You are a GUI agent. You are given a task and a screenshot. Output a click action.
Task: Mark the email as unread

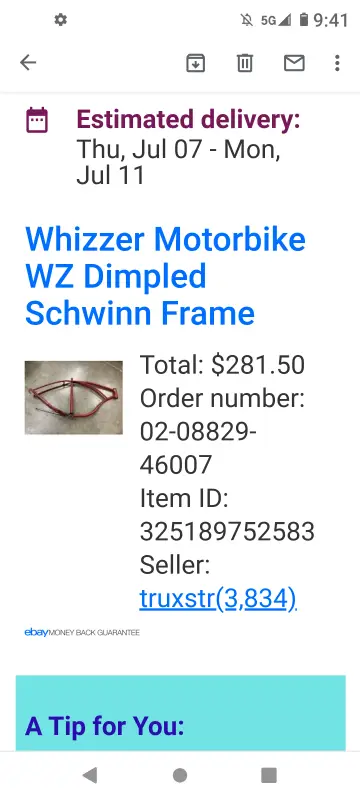pyautogui.click(x=294, y=63)
